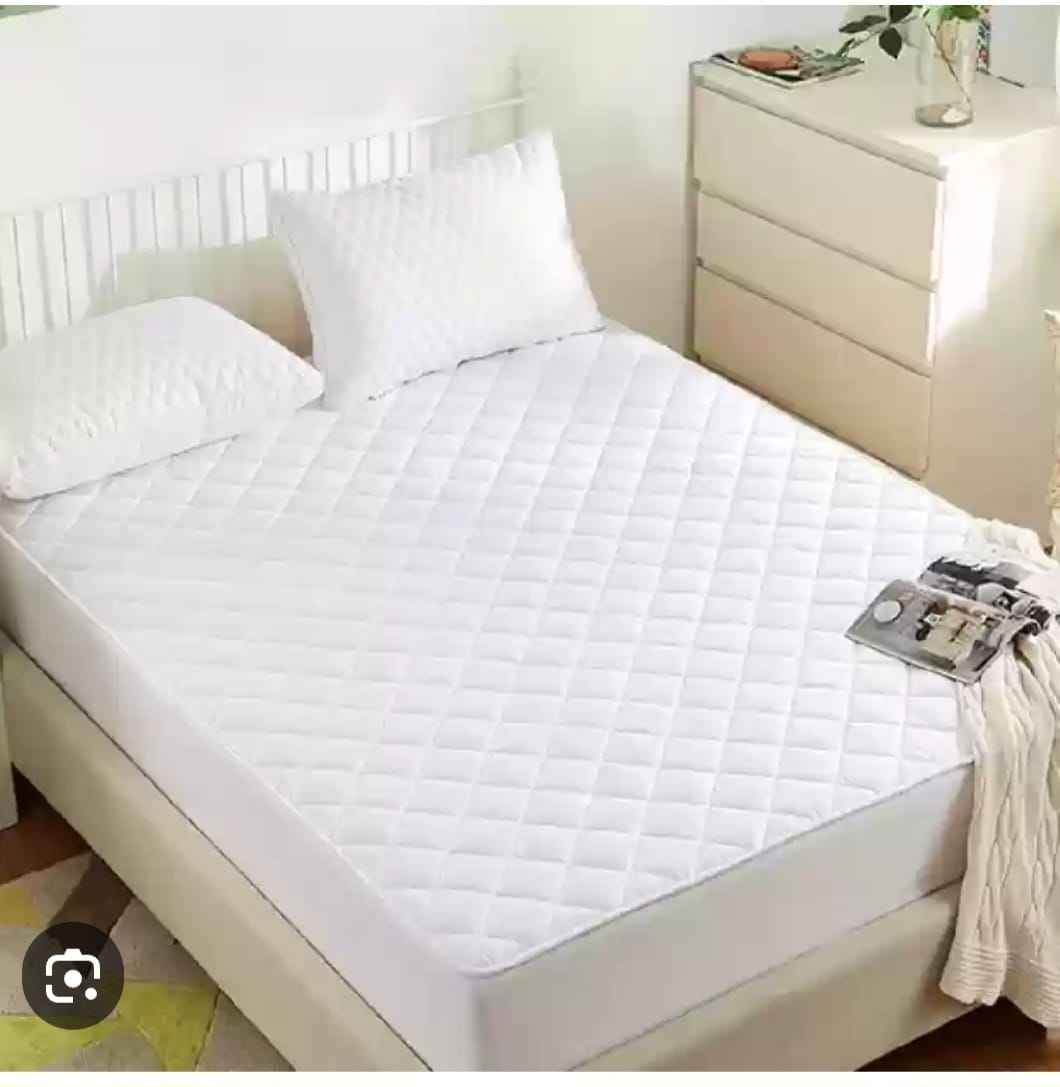Search this image with Google Lens
Screen dimensions: 1060x1087
(72, 974)
